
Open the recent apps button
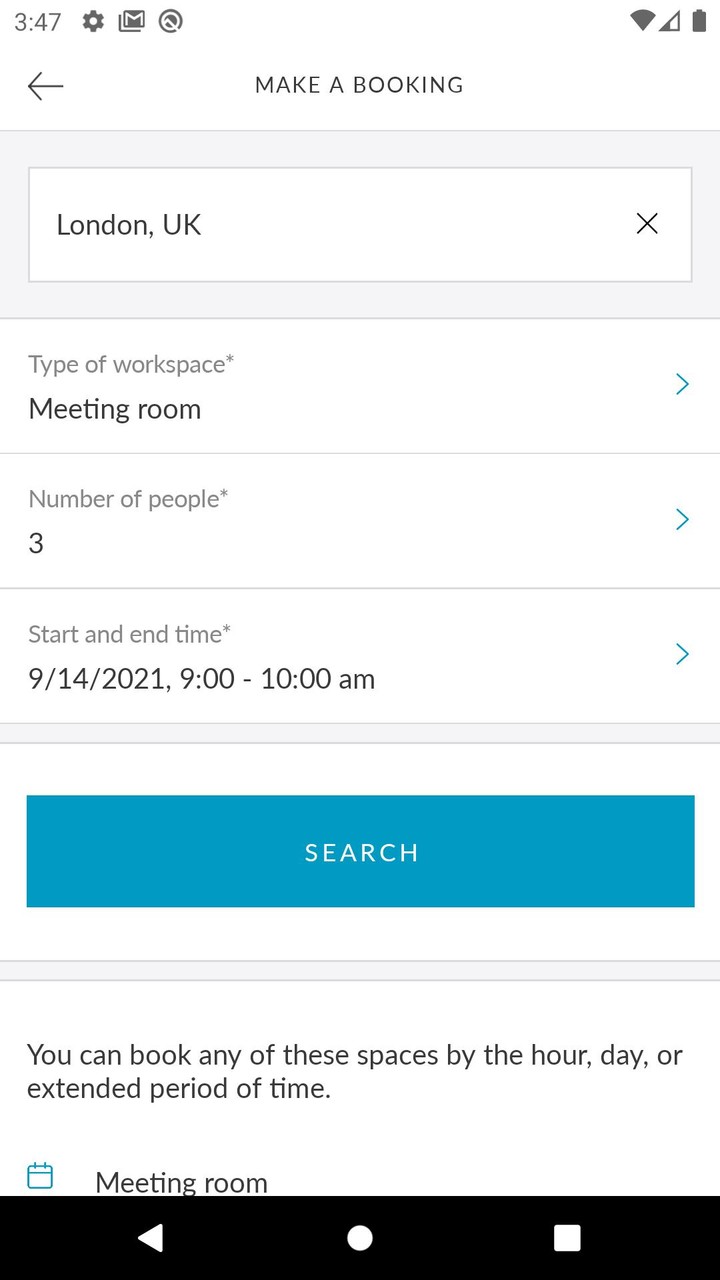click(566, 1238)
